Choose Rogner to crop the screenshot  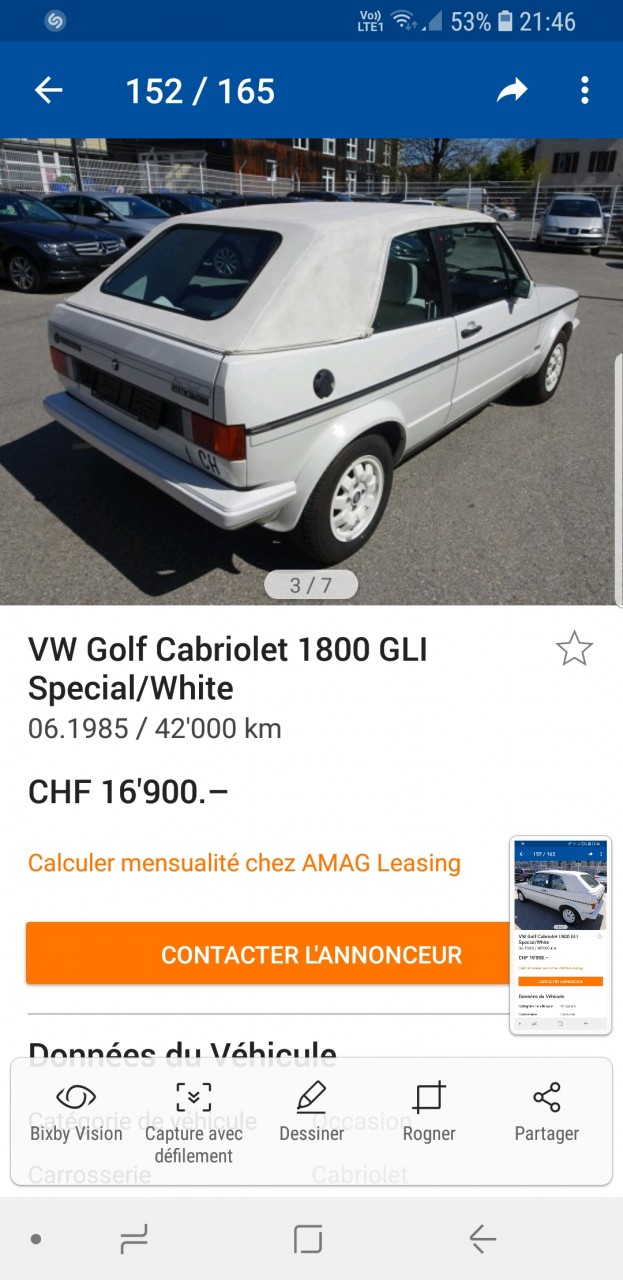pos(429,1112)
